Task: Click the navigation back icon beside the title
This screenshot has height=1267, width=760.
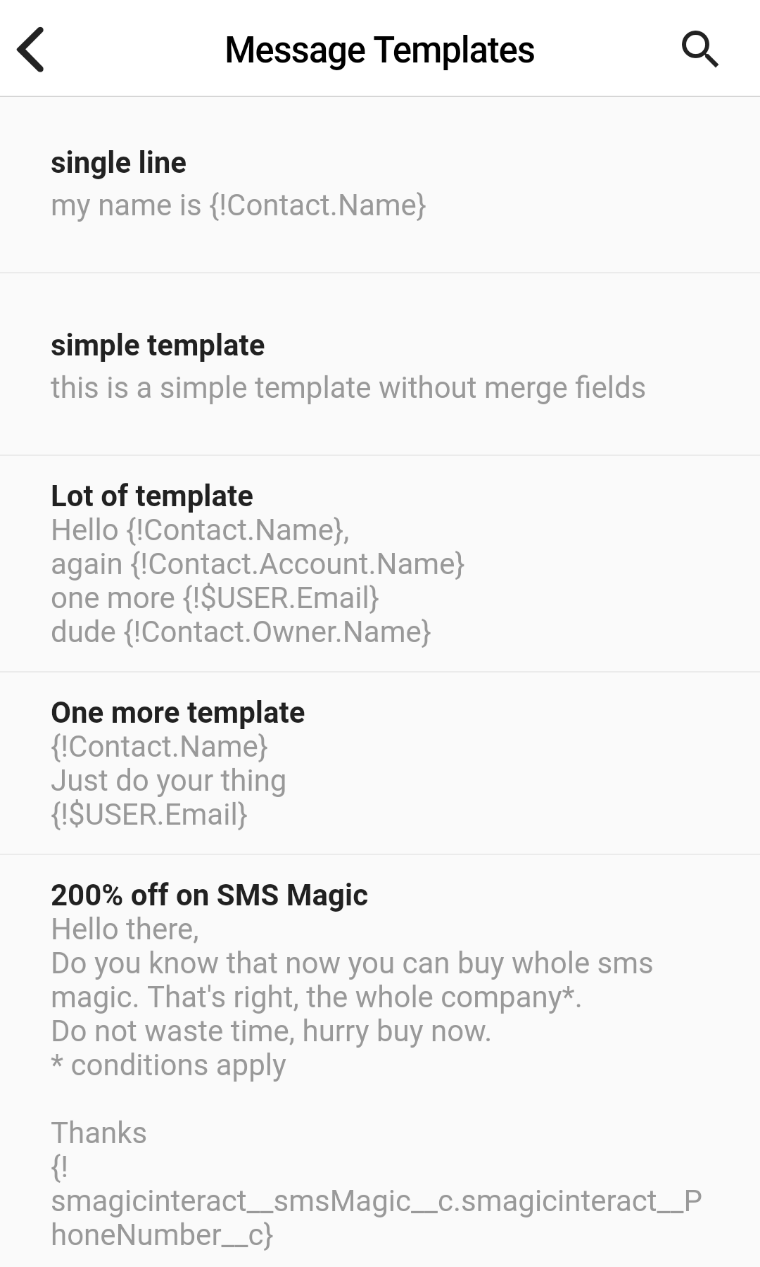Action: [30, 48]
